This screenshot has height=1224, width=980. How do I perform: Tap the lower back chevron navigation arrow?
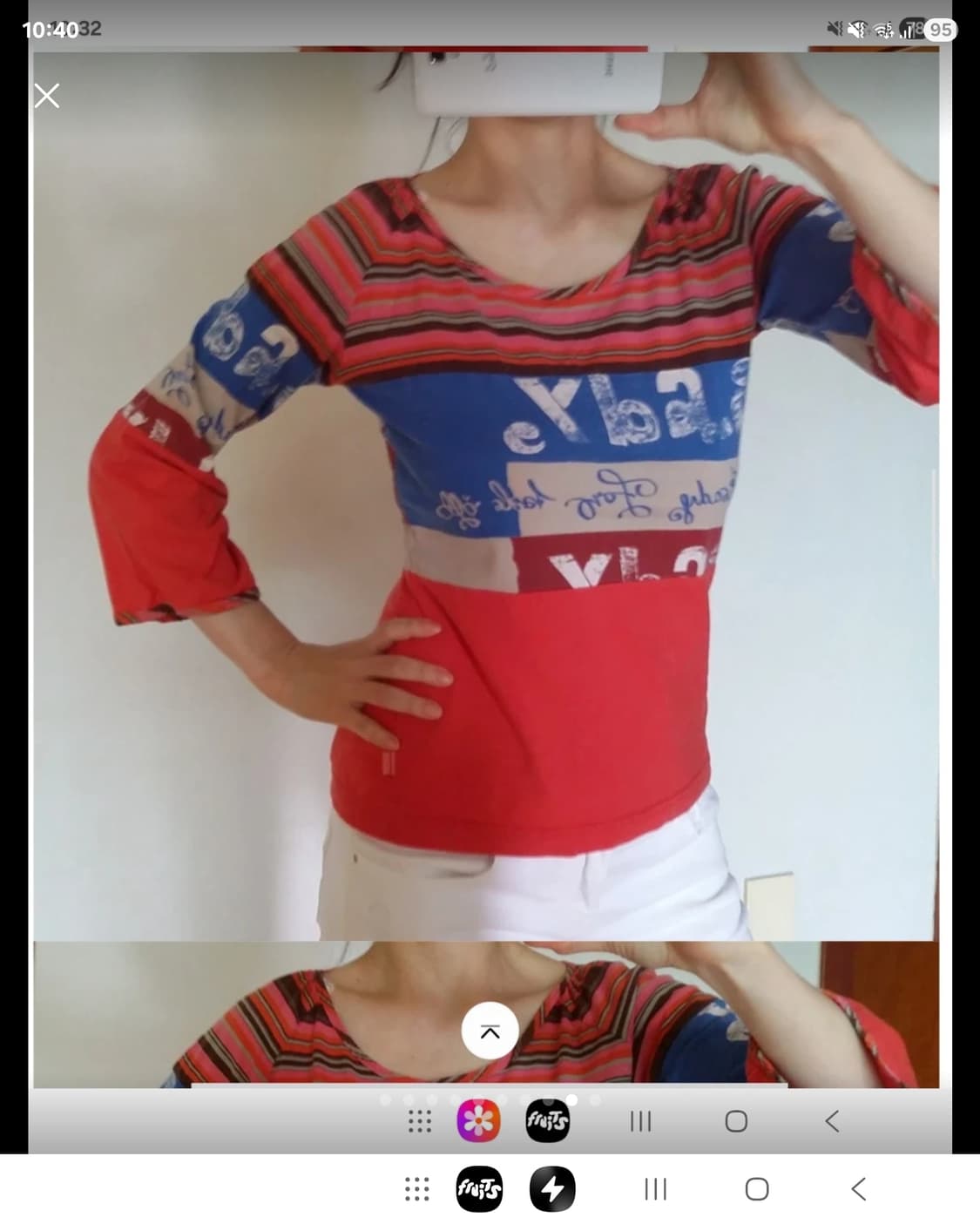pos(858,1187)
